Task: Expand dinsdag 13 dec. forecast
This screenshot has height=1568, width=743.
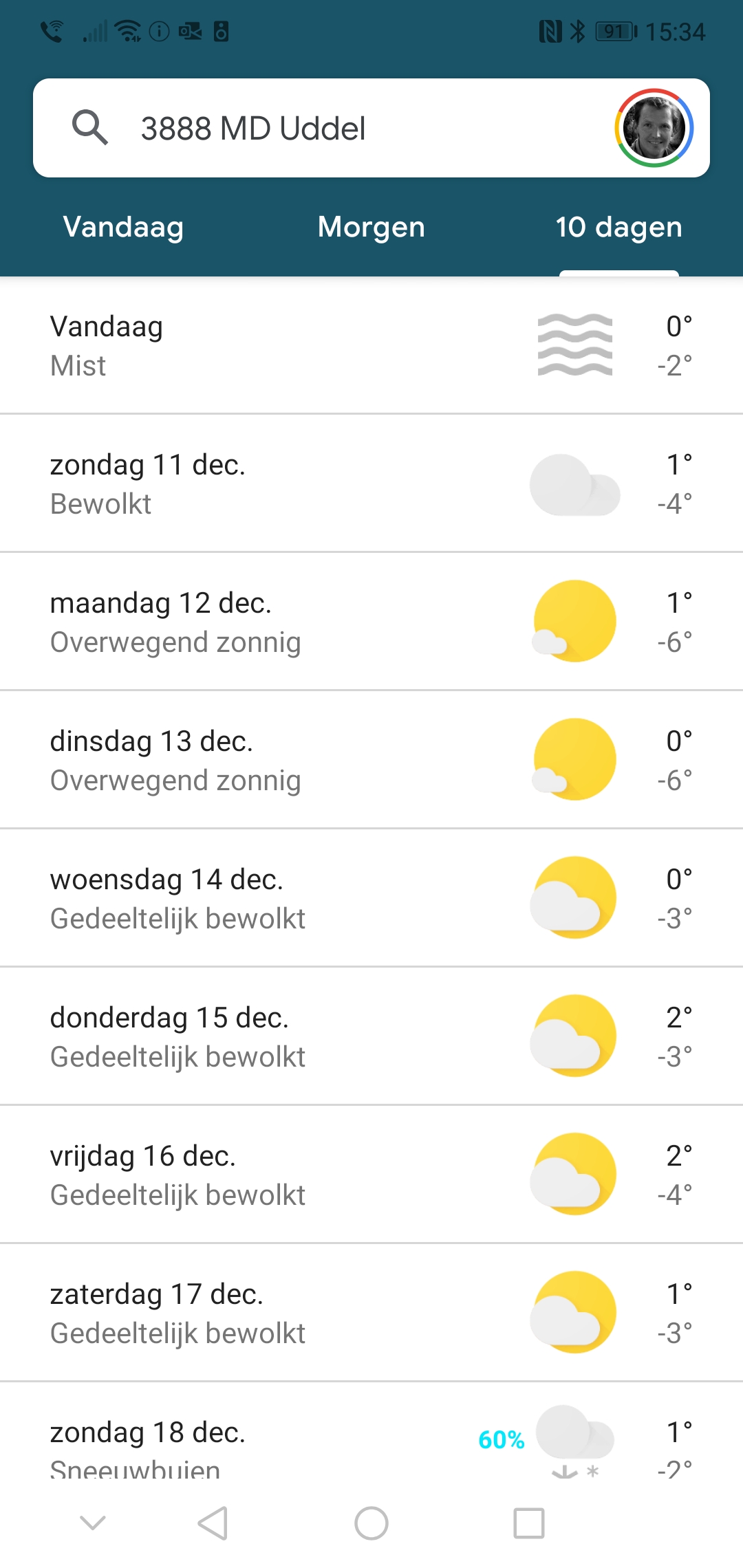Action: click(x=371, y=761)
